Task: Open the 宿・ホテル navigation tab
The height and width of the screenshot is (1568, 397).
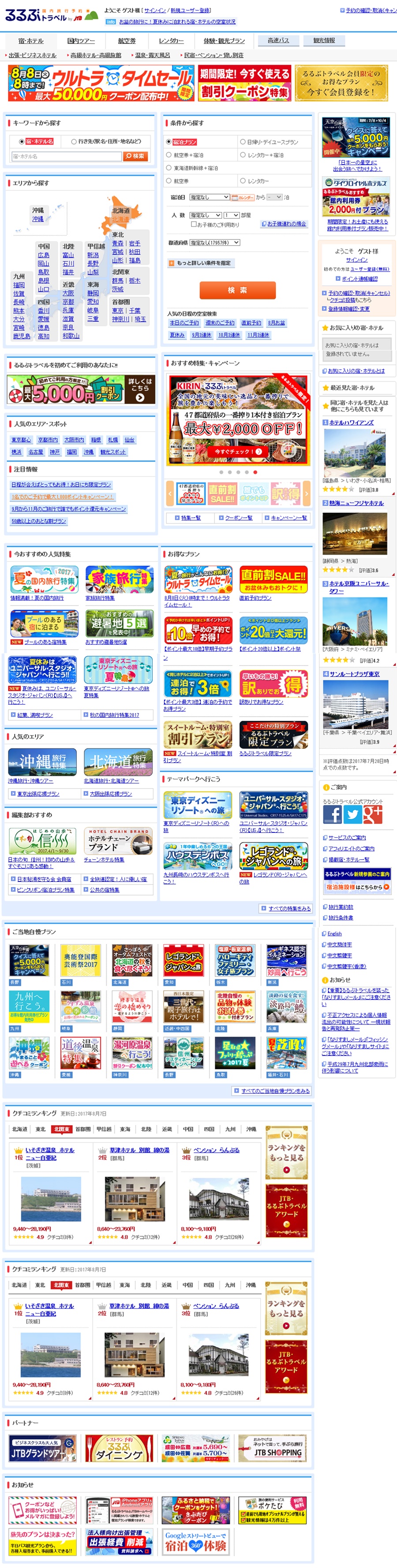Action: [x=30, y=41]
